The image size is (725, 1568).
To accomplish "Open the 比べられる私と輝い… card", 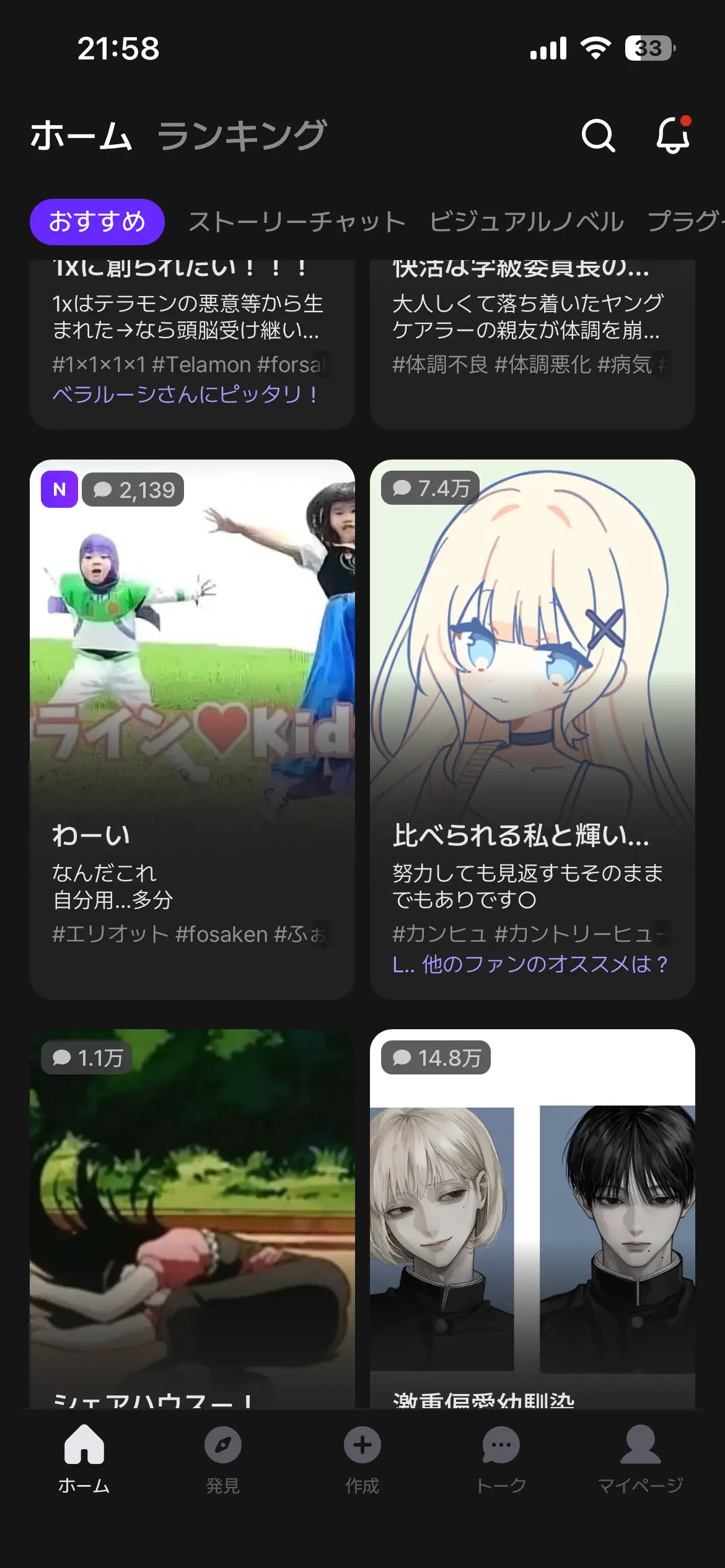I will coord(532,729).
